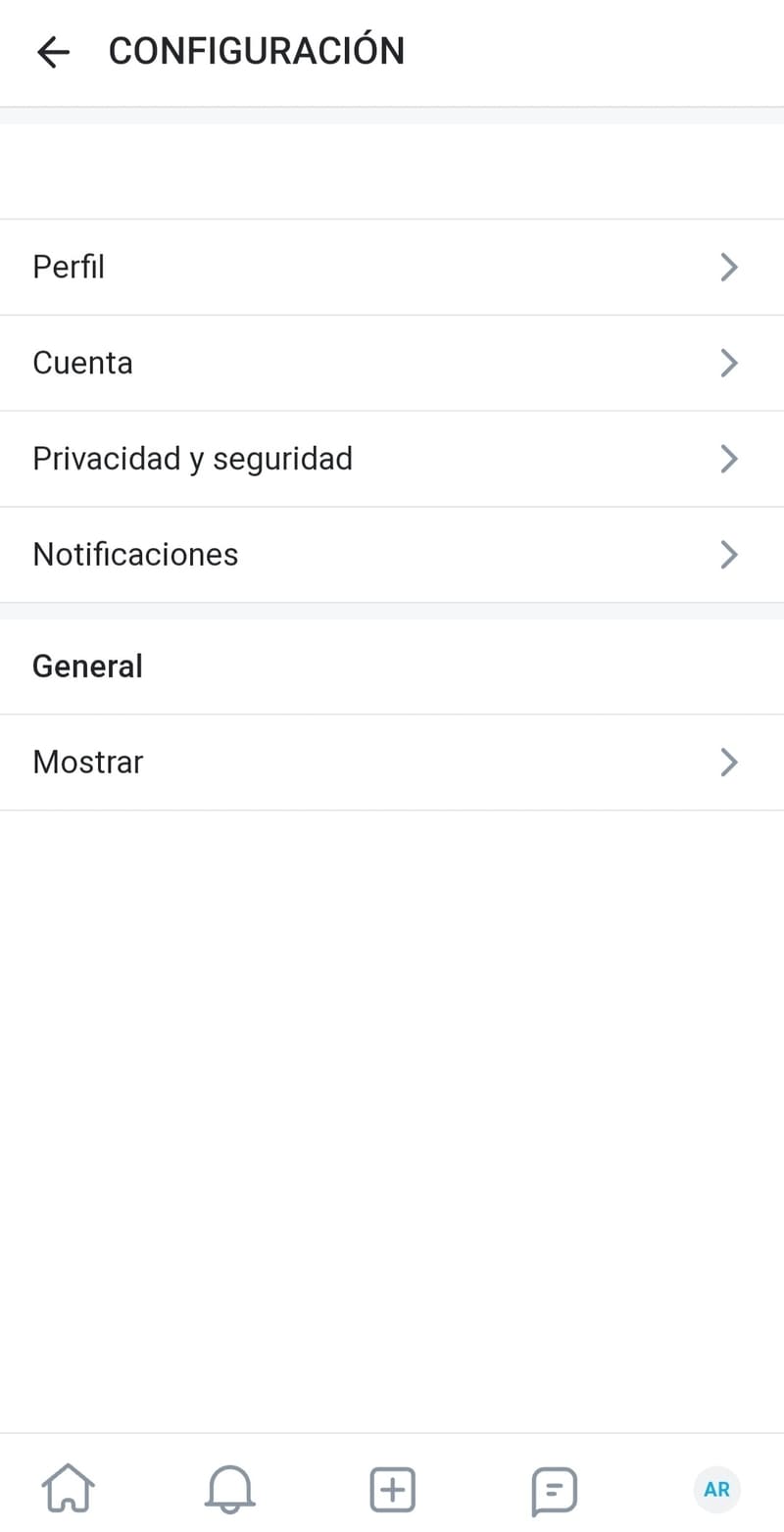
Task: Expand Notificaciones using the chevron
Action: [x=728, y=554]
